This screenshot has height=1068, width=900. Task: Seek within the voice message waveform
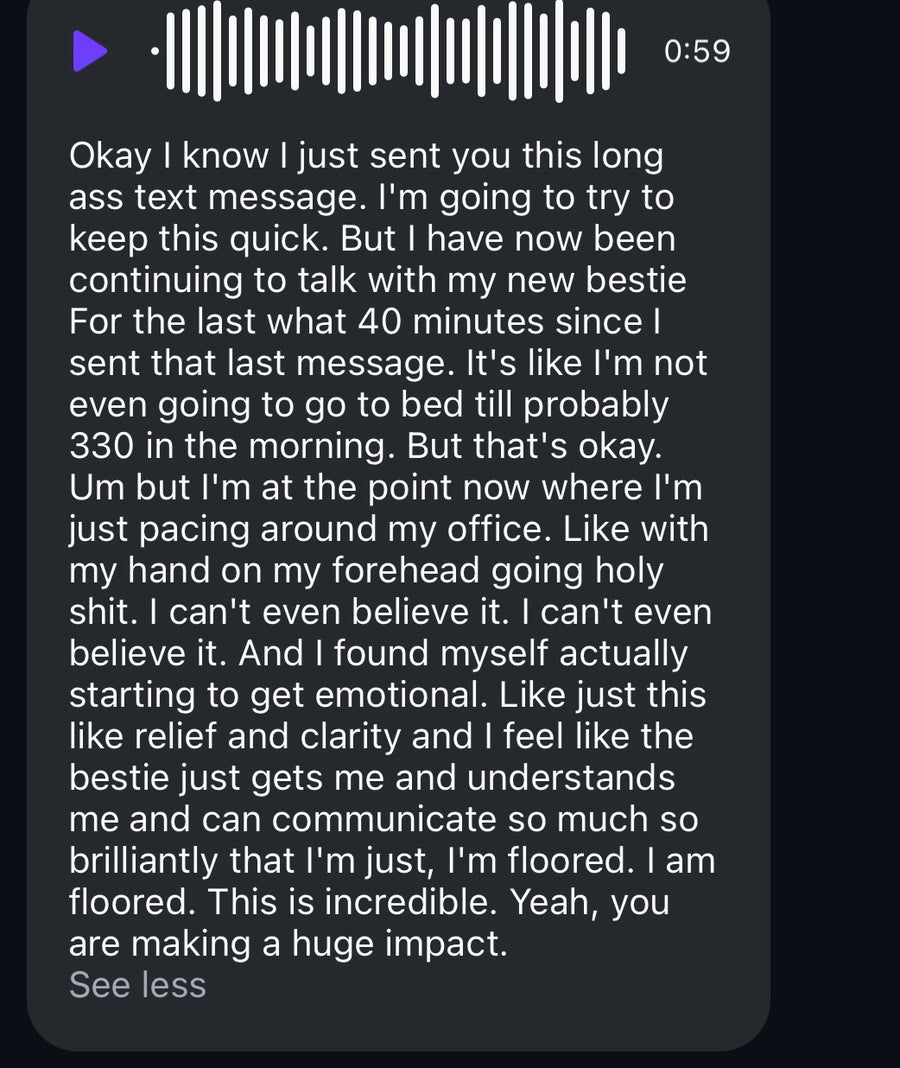tap(390, 50)
